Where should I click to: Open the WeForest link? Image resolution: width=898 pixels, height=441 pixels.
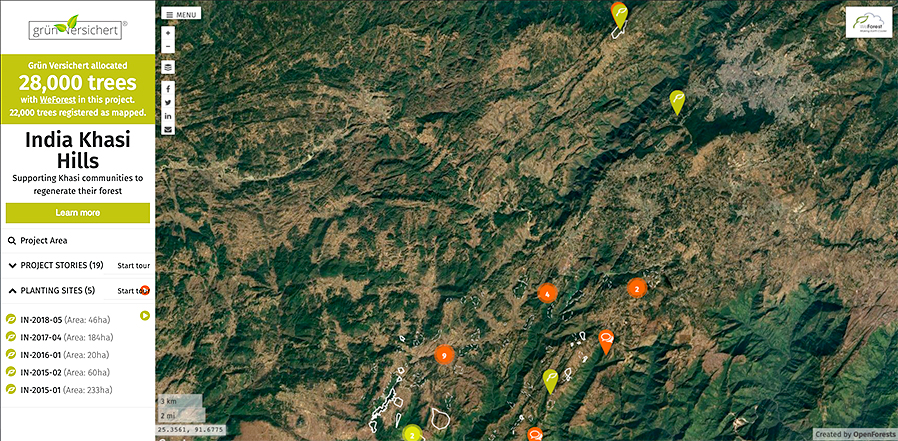point(58,101)
